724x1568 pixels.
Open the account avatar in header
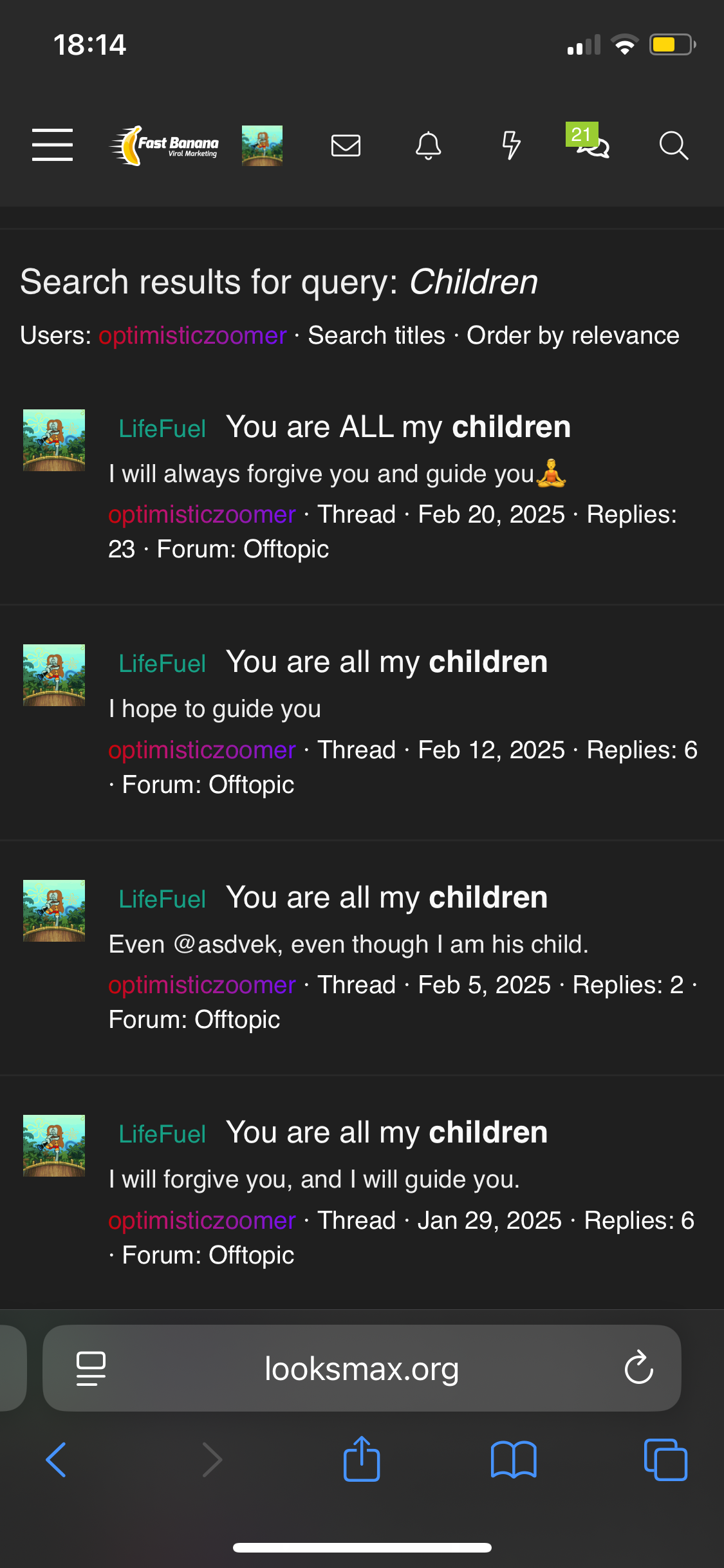pos(262,145)
